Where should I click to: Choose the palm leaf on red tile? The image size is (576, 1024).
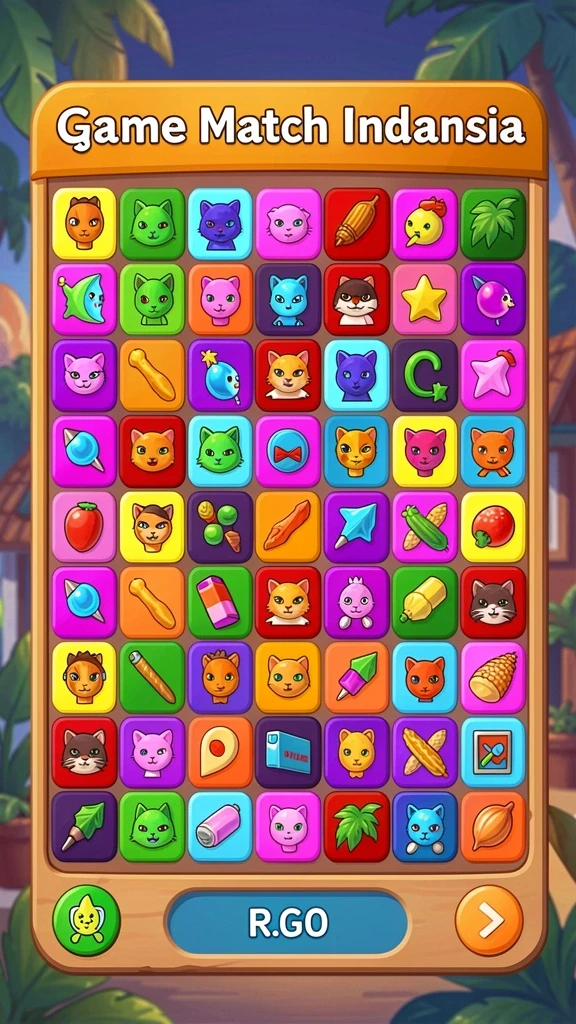[x=357, y=827]
